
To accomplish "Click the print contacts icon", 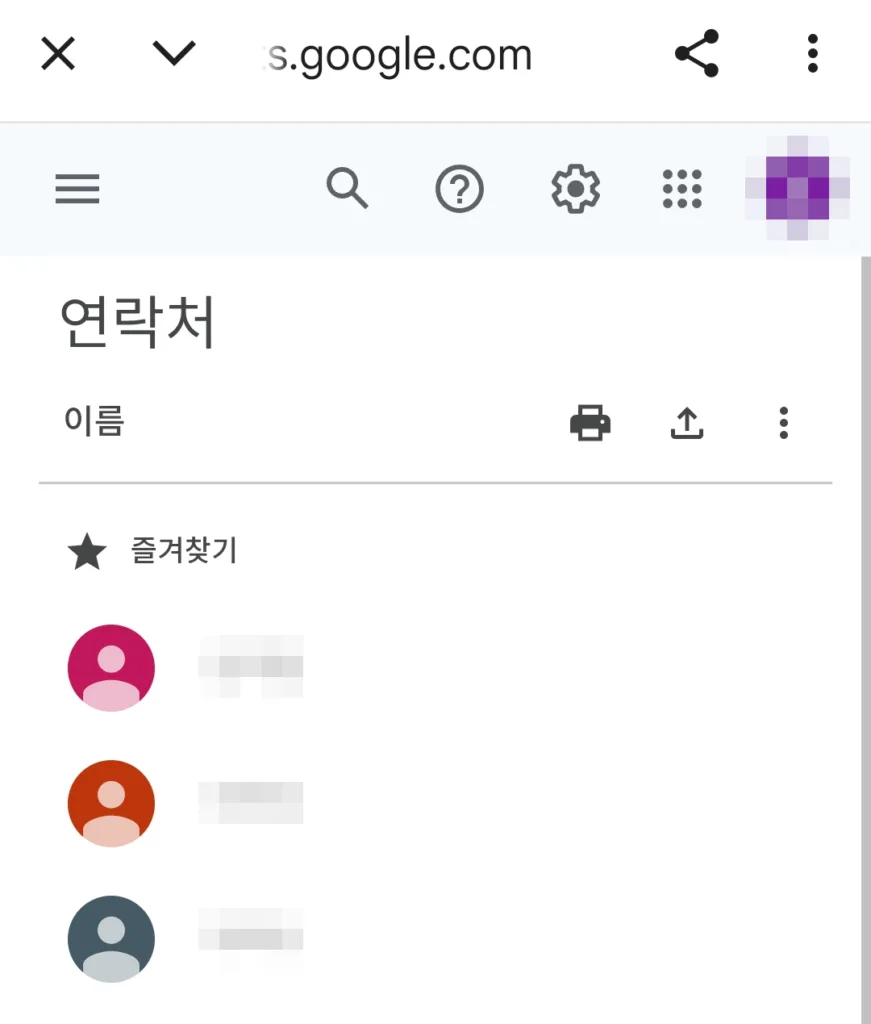I will pos(589,423).
